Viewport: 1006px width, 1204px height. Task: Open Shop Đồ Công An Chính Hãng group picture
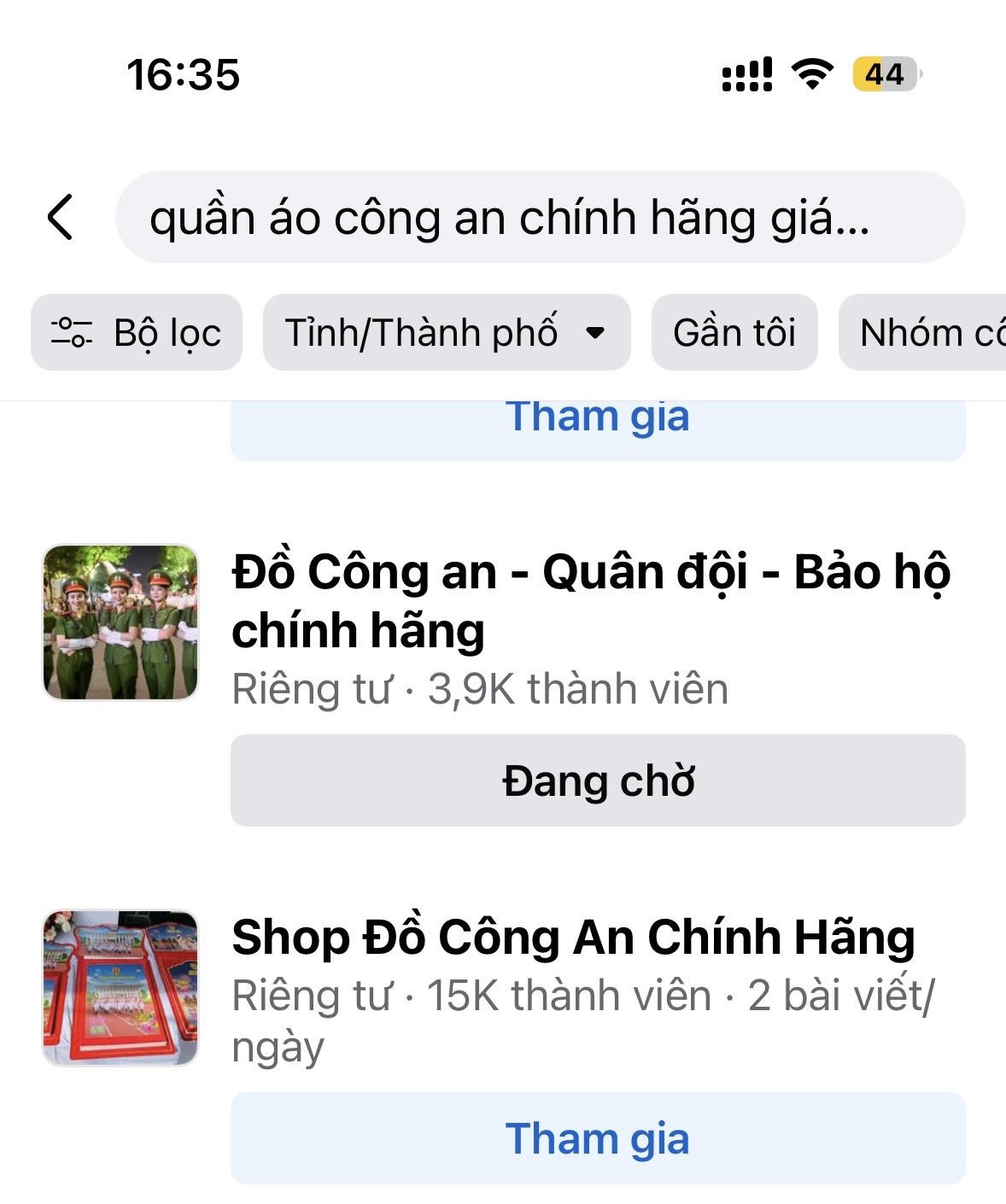click(x=120, y=988)
